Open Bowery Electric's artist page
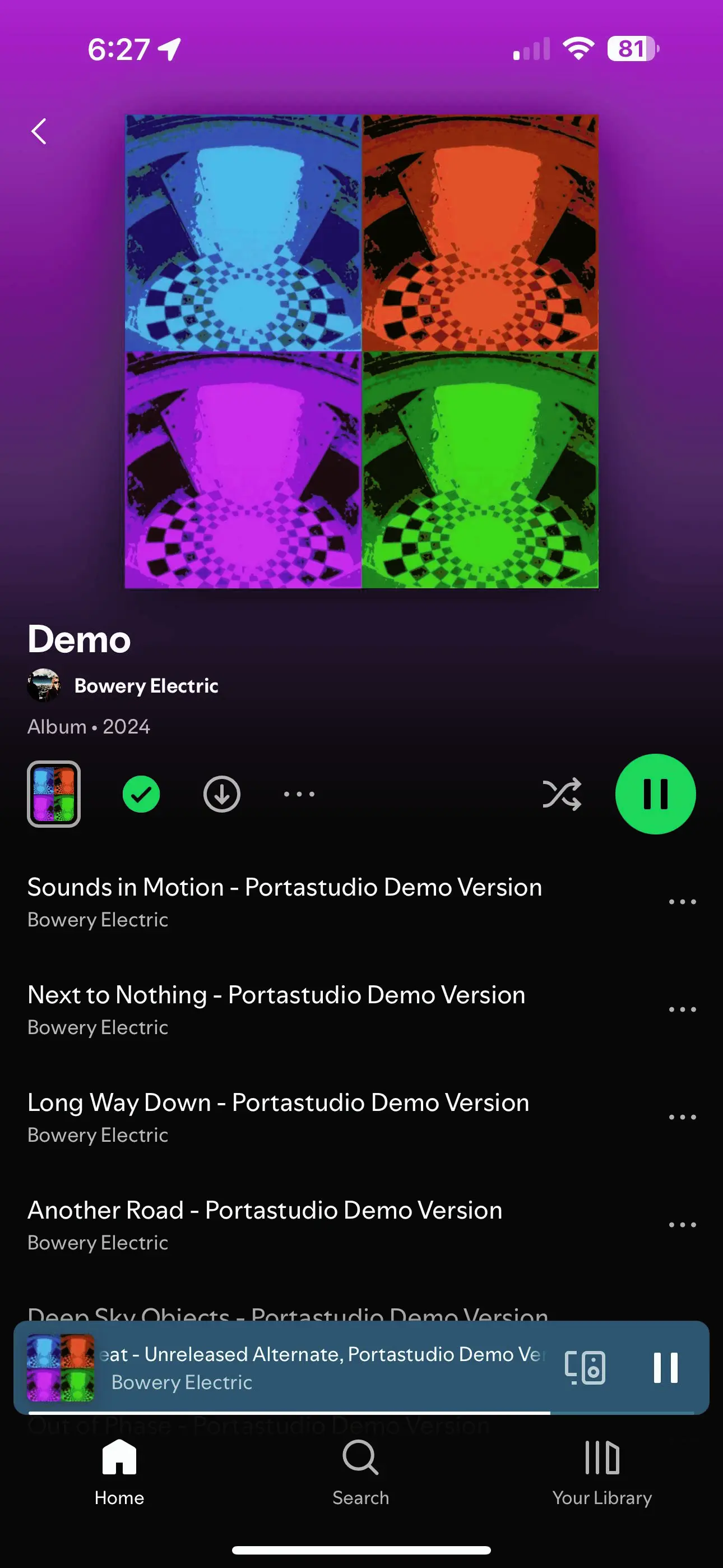Image resolution: width=723 pixels, height=1568 pixels. 146,686
